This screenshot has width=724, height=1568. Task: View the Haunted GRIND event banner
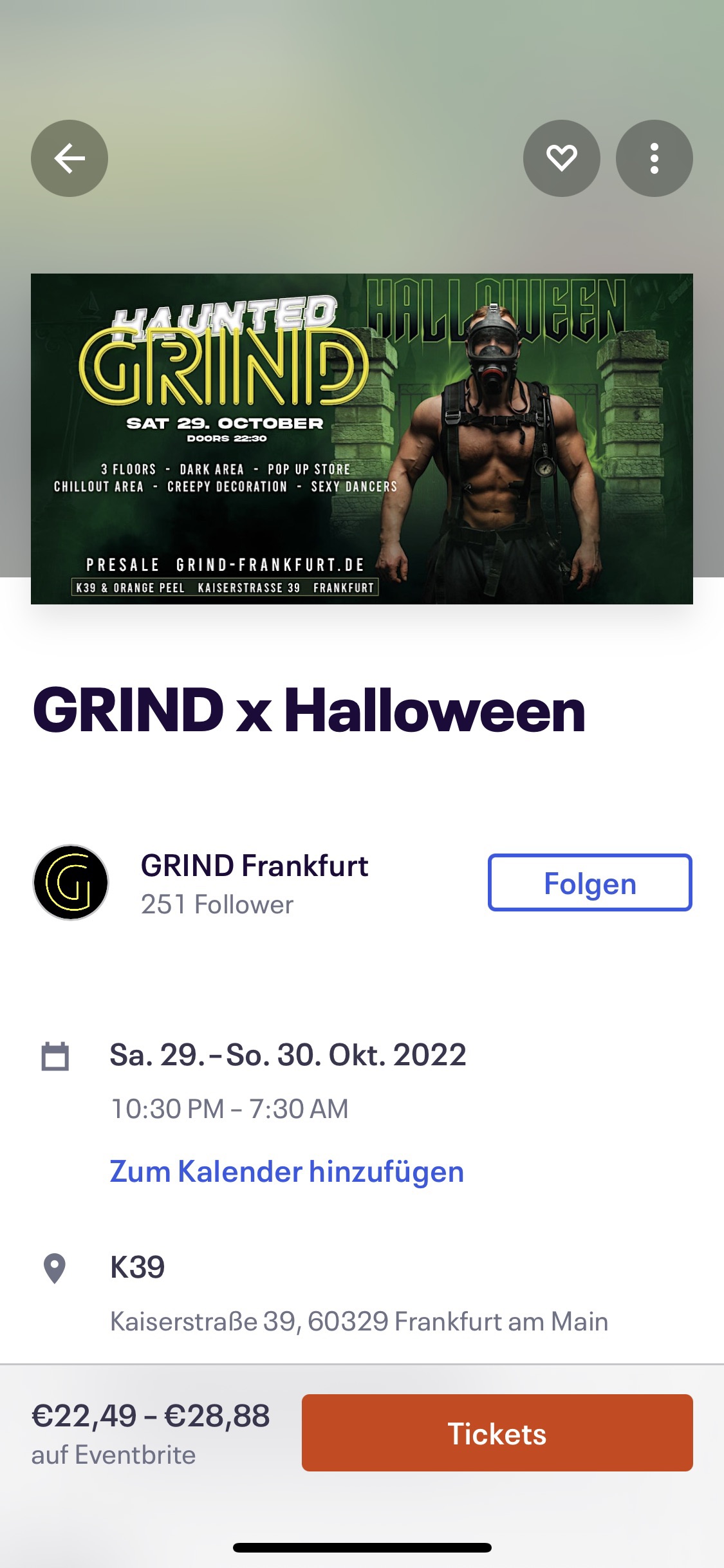[362, 439]
